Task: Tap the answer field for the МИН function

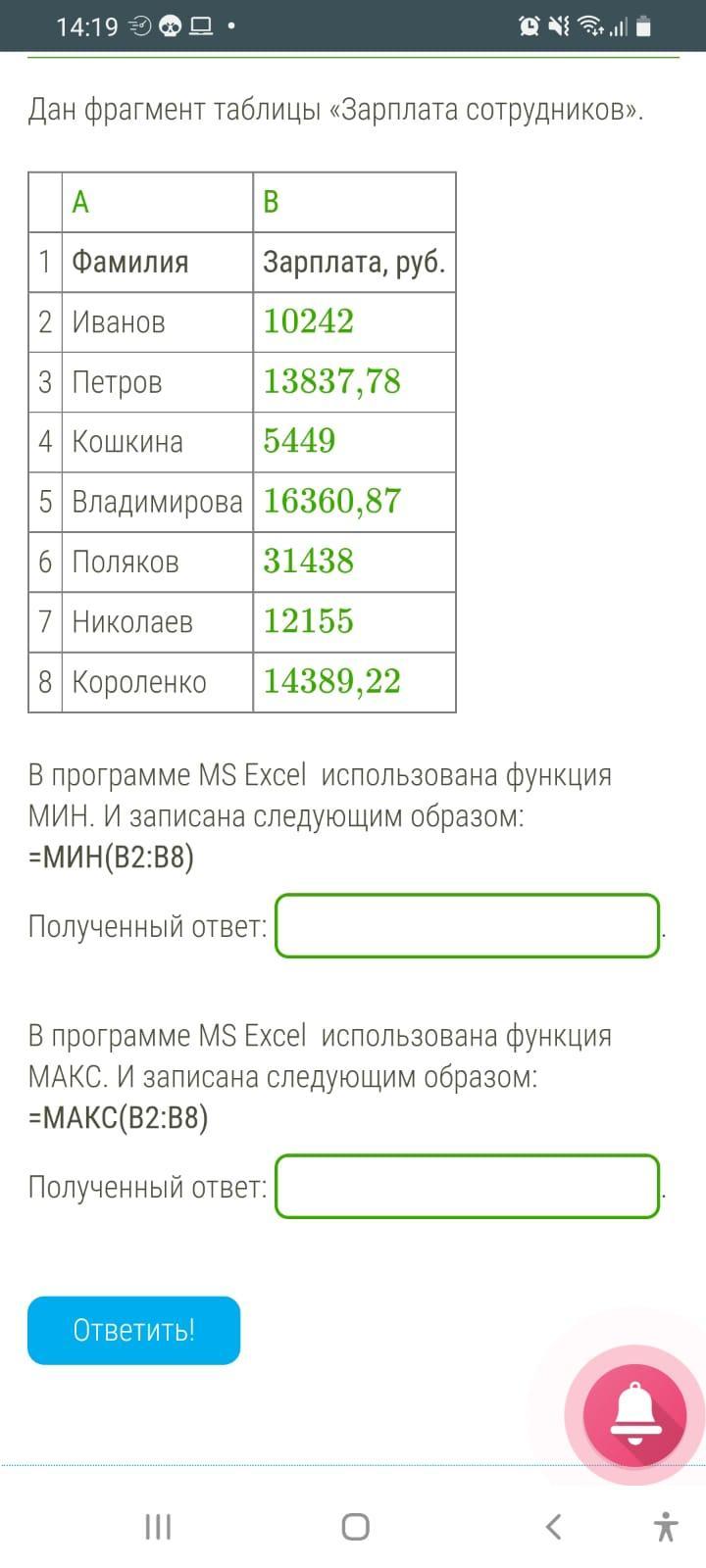Action: tap(467, 925)
